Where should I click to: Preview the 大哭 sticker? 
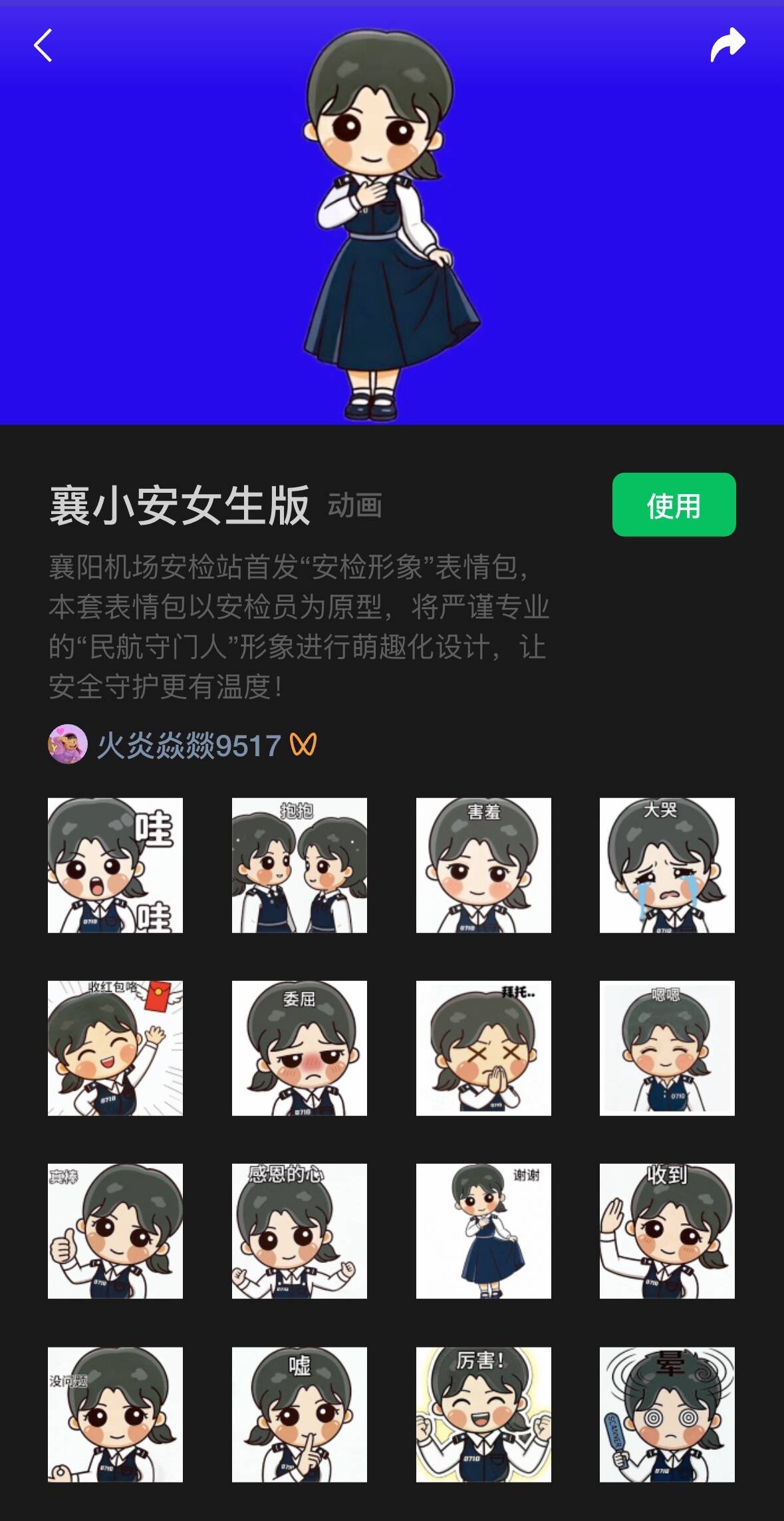(667, 865)
